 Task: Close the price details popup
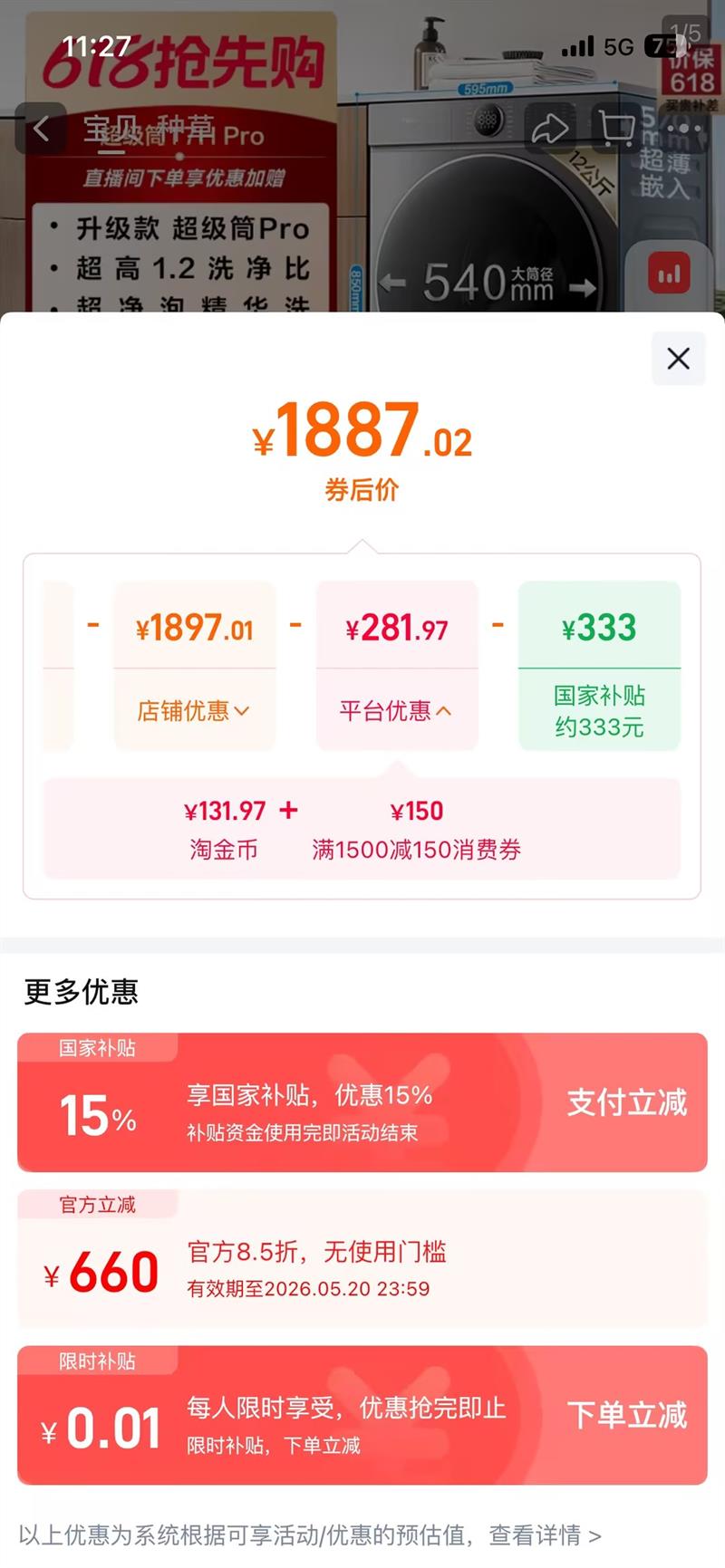pyautogui.click(x=678, y=359)
